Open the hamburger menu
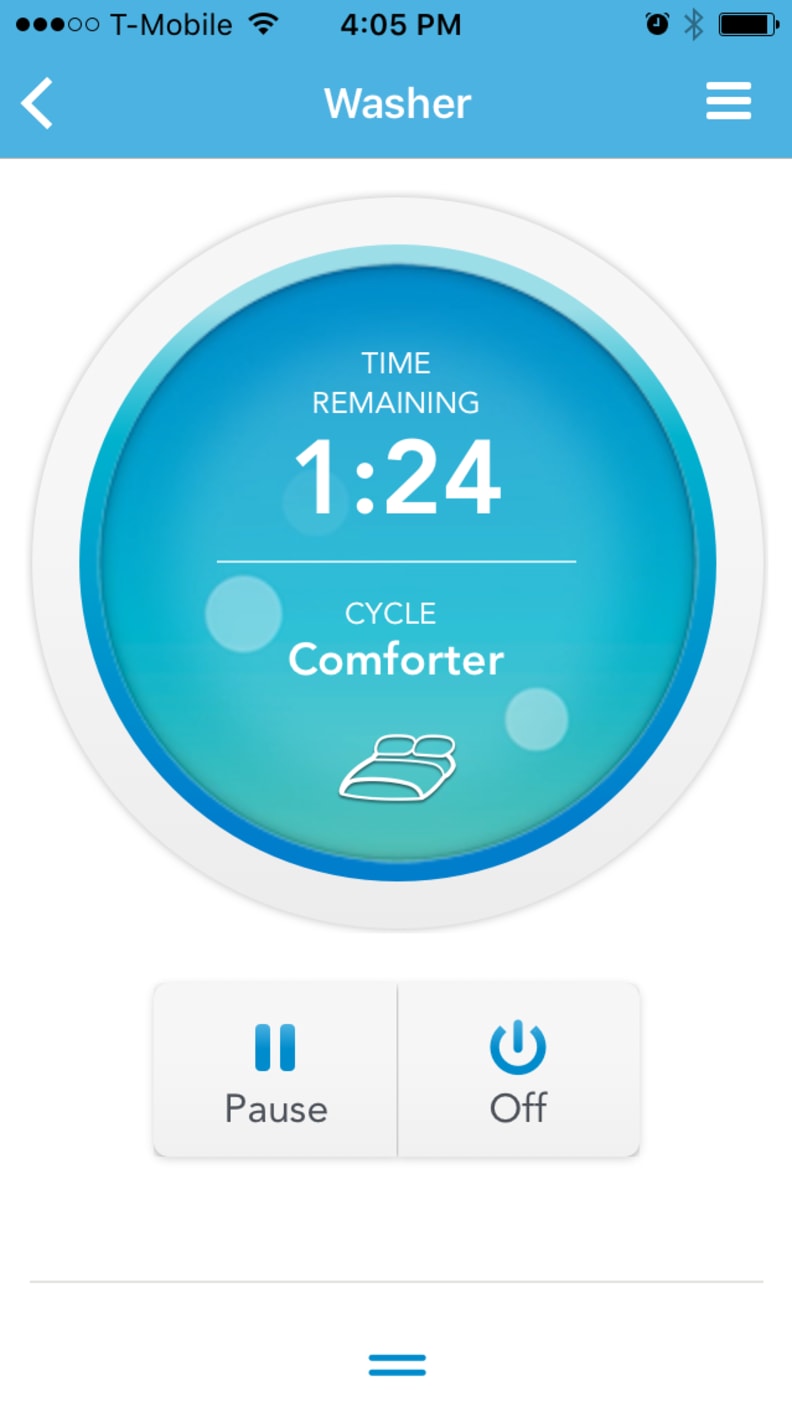Viewport: 792px width, 1406px height. pos(728,101)
